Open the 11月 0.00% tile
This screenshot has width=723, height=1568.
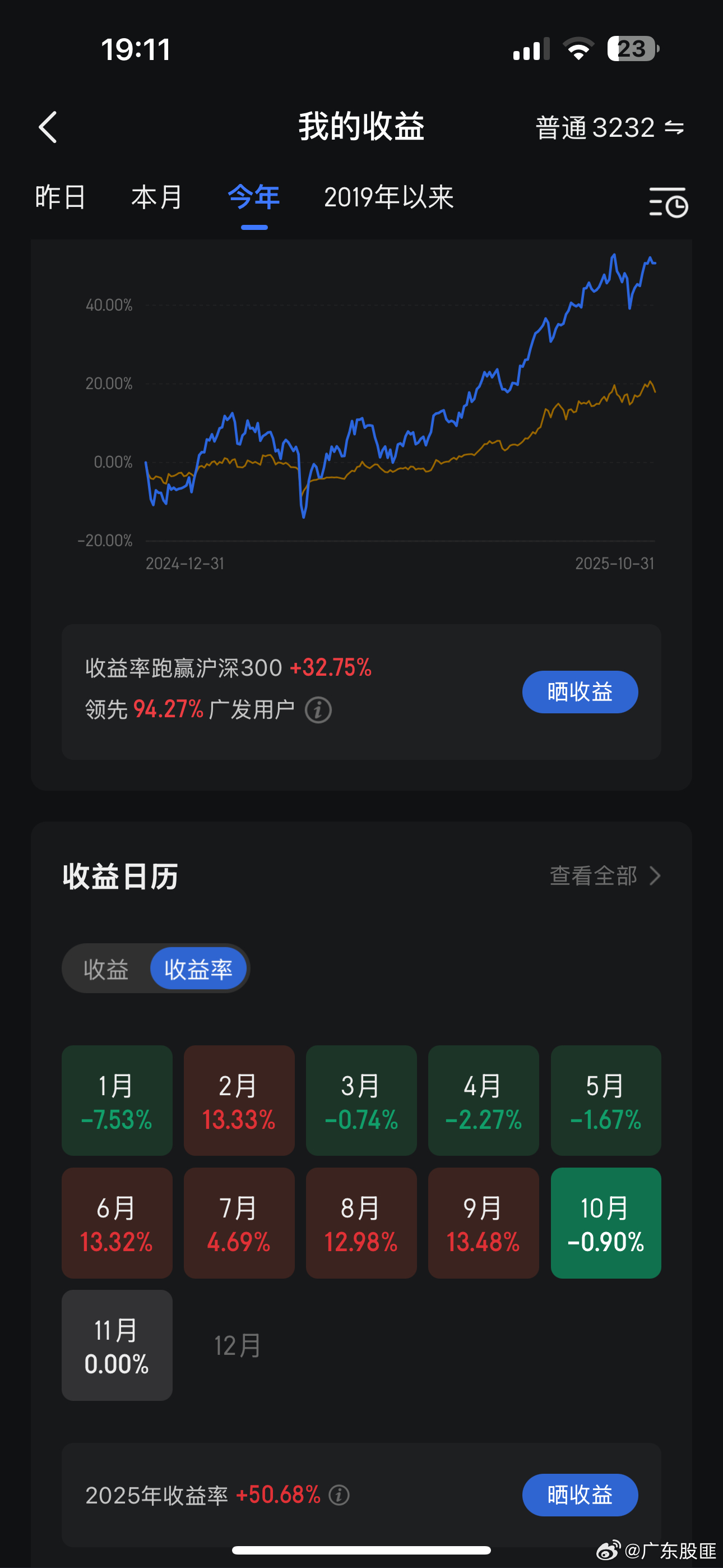(x=117, y=1345)
